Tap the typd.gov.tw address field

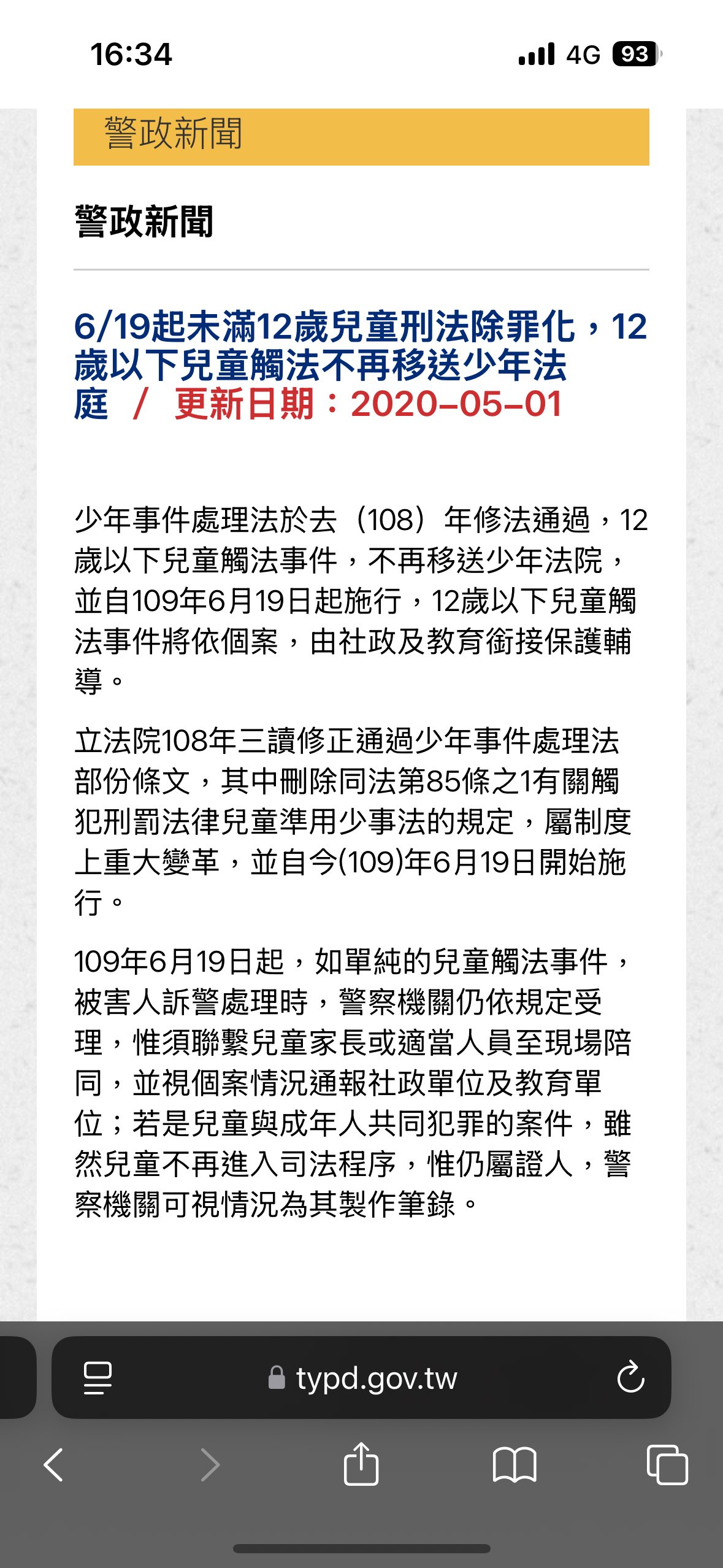362,1378
